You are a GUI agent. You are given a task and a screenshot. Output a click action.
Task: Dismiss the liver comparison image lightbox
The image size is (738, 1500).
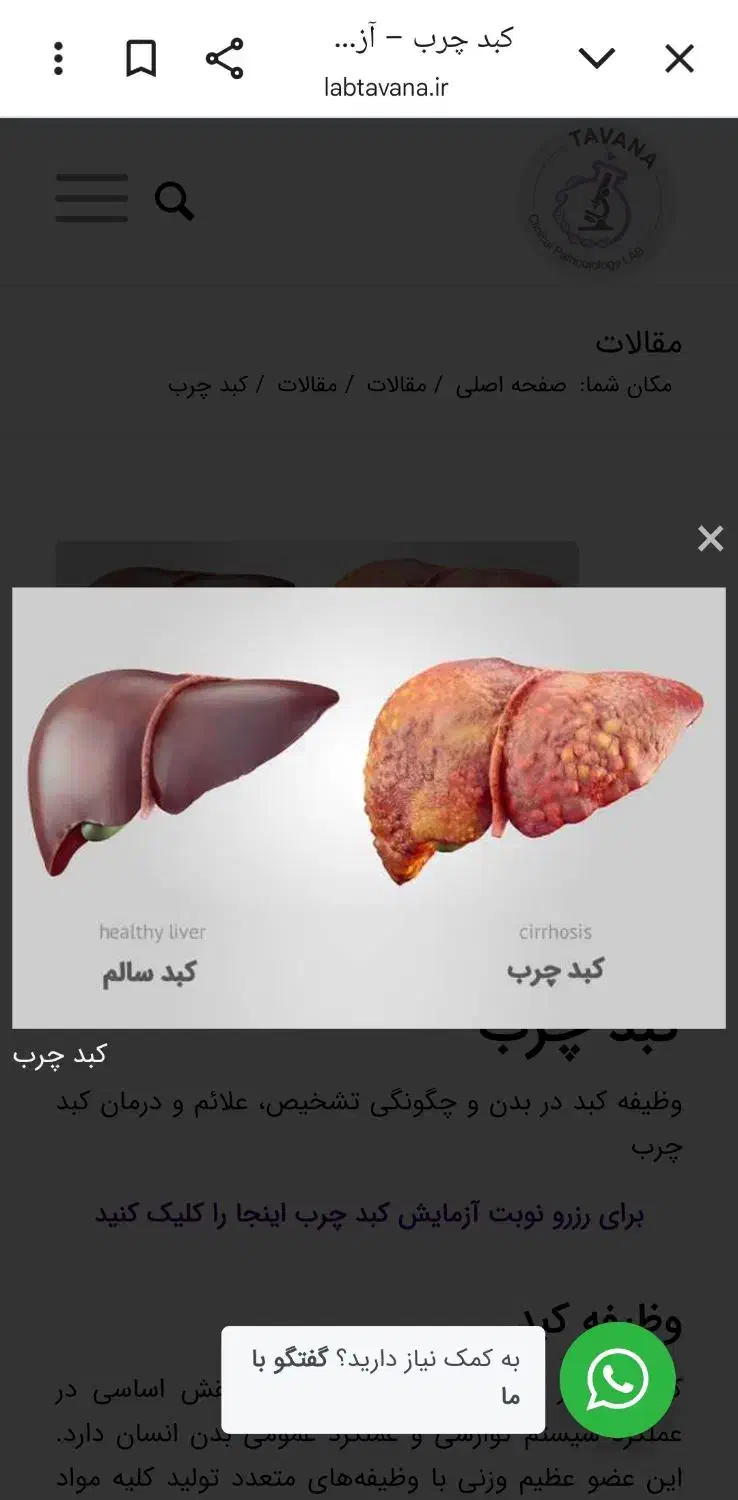click(x=710, y=539)
